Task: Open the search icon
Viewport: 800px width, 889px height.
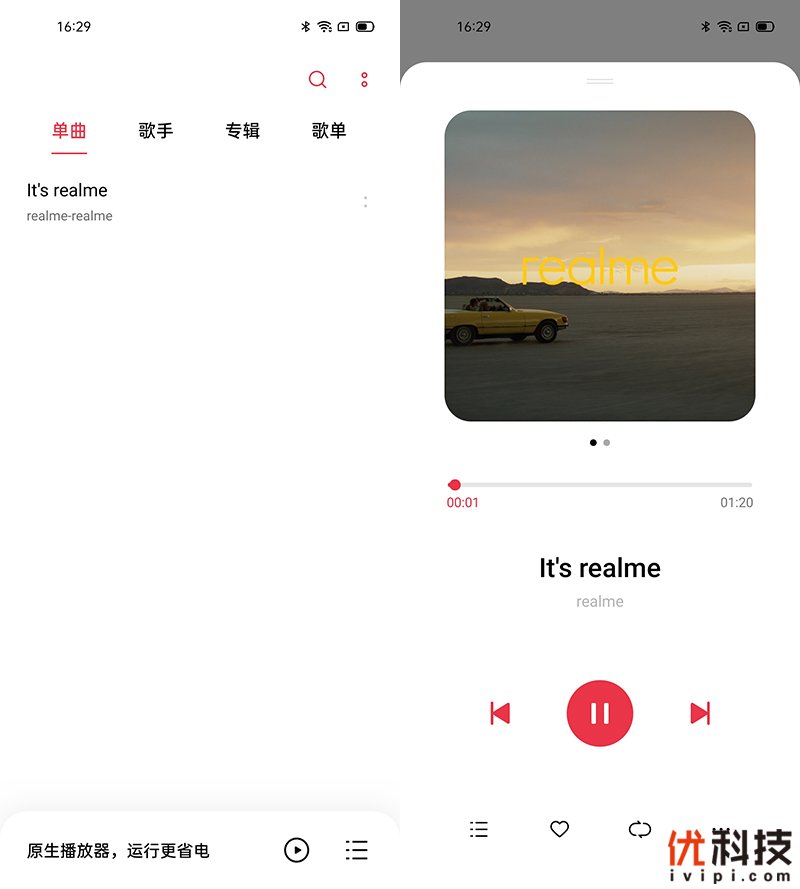Action: click(317, 80)
